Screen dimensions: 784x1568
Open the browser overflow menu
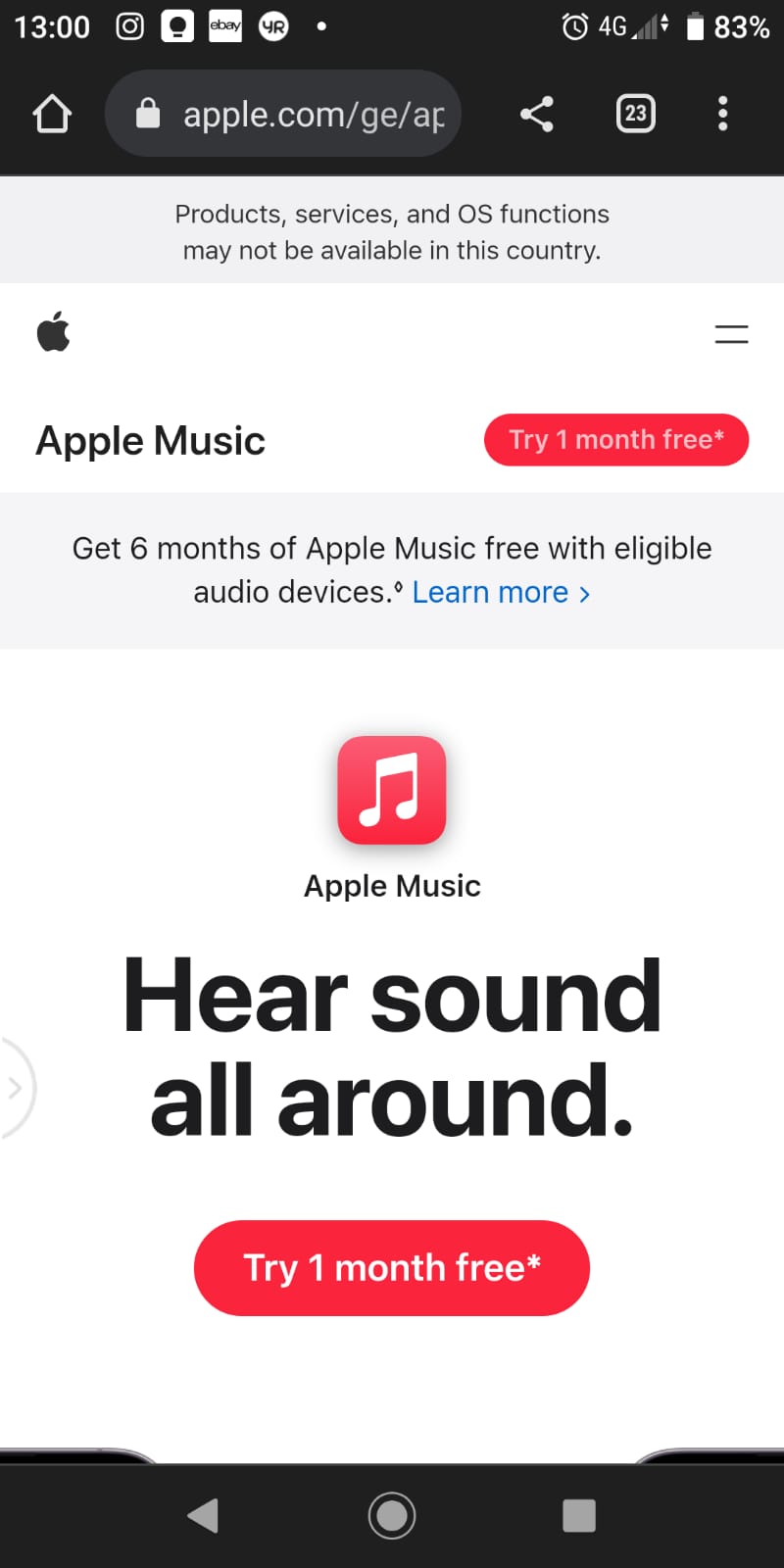coord(722,114)
